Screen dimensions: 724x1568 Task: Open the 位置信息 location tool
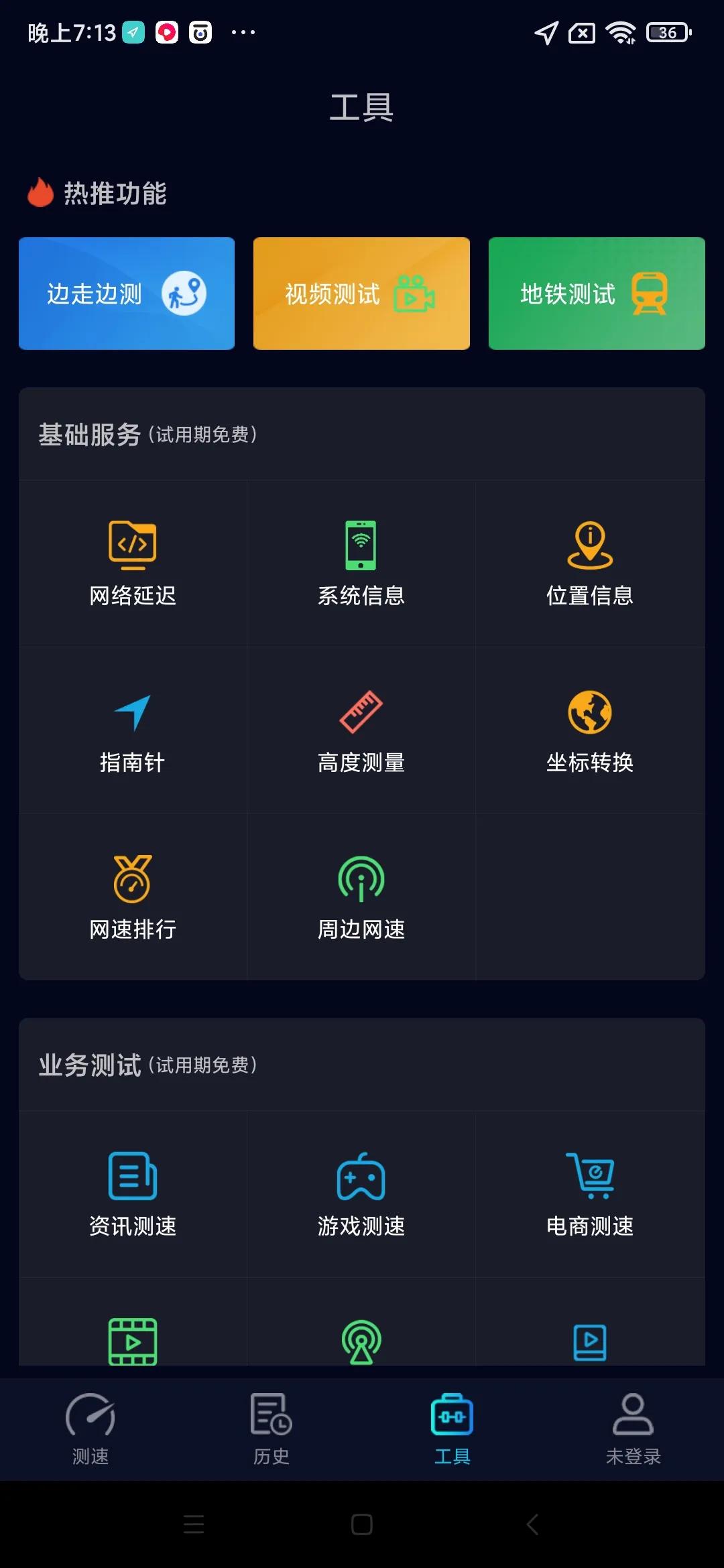(590, 563)
